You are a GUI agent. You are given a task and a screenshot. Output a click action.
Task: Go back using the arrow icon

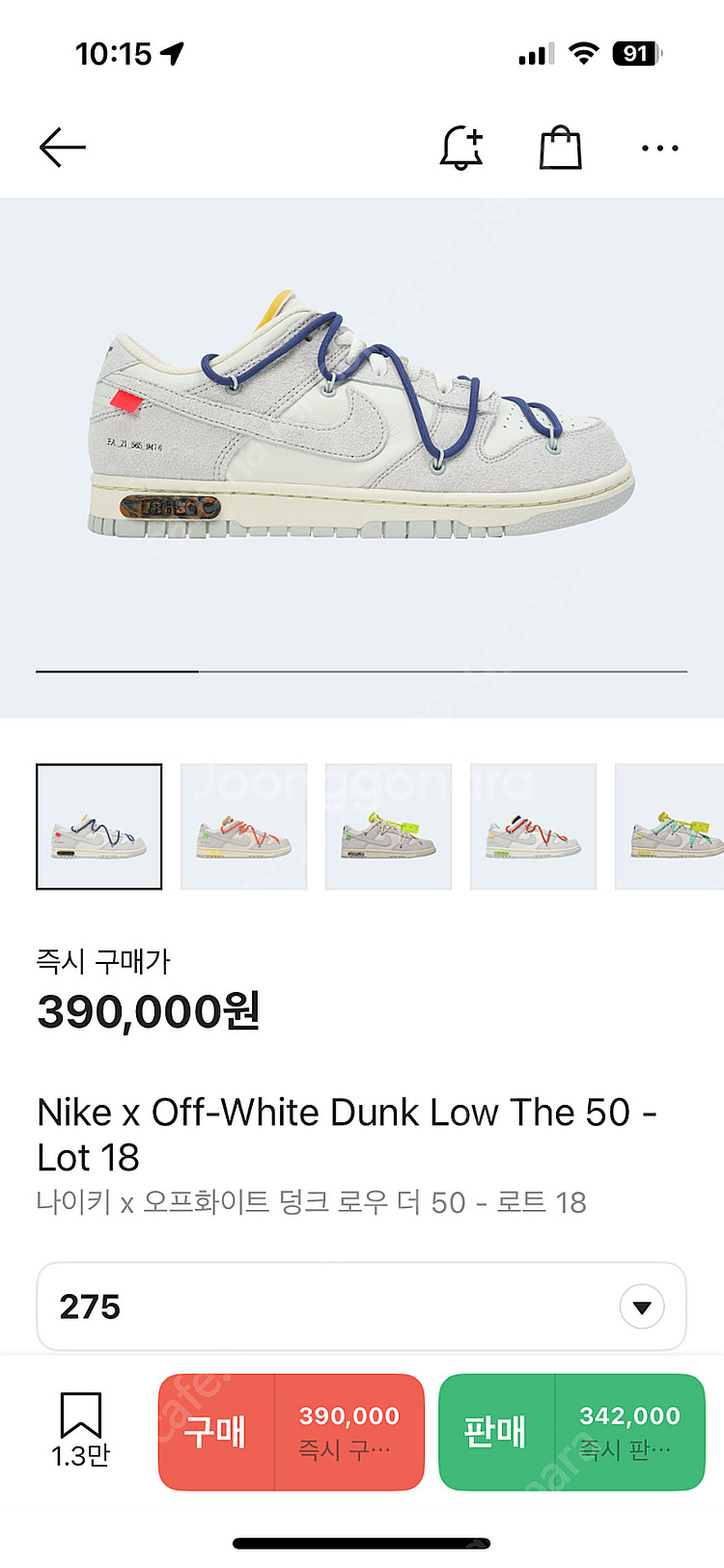coord(63,148)
